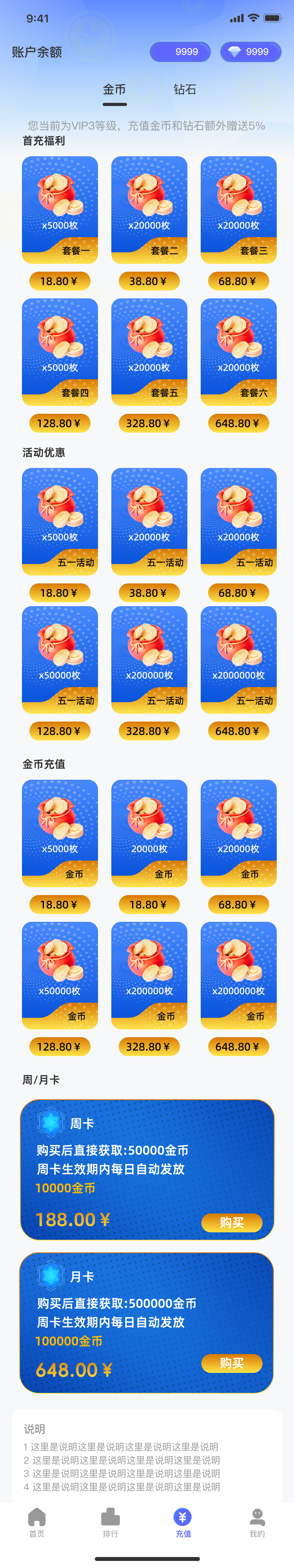Select the 套餐六 package card
The width and height of the screenshot is (294, 1568).
point(238,352)
